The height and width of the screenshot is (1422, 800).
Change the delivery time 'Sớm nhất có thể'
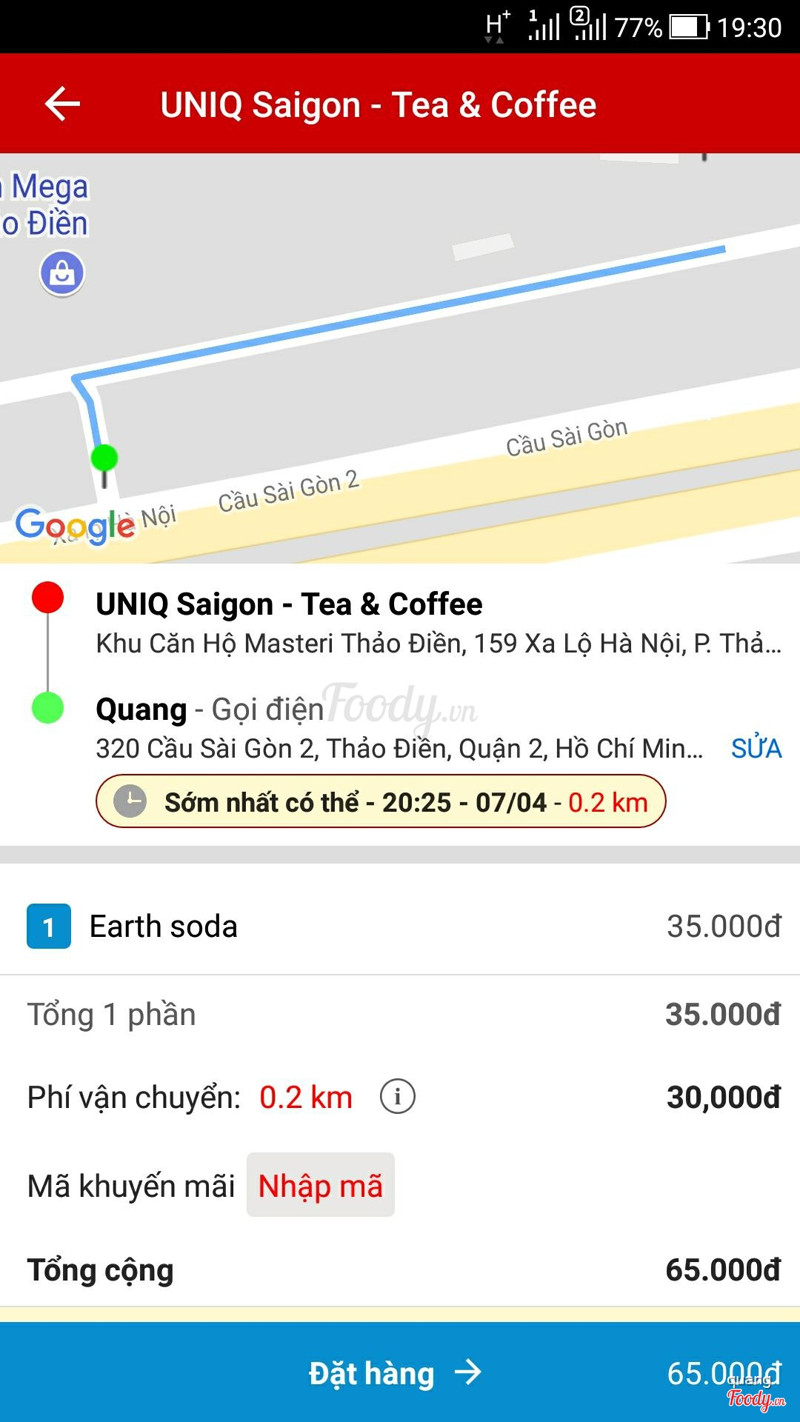[x=380, y=802]
